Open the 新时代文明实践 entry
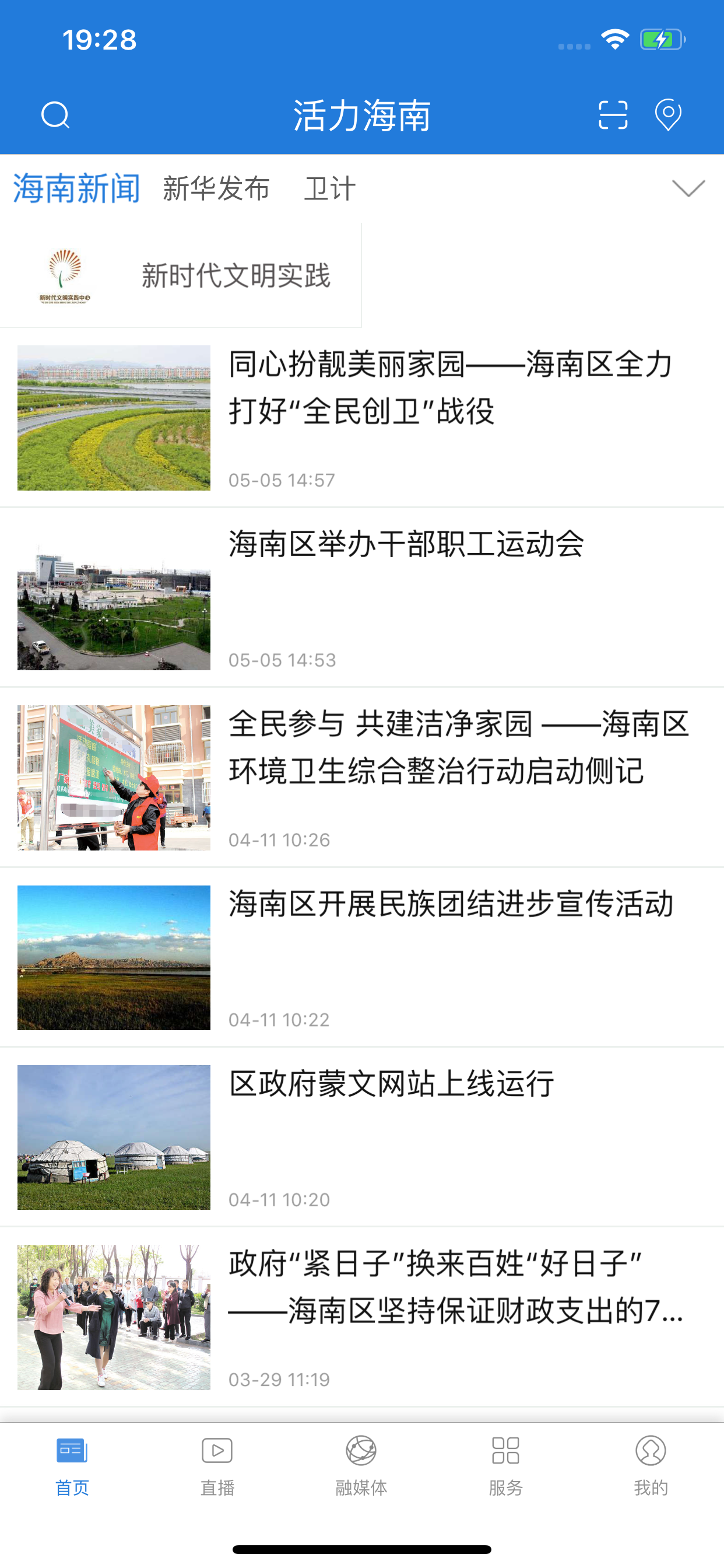 tap(181, 275)
